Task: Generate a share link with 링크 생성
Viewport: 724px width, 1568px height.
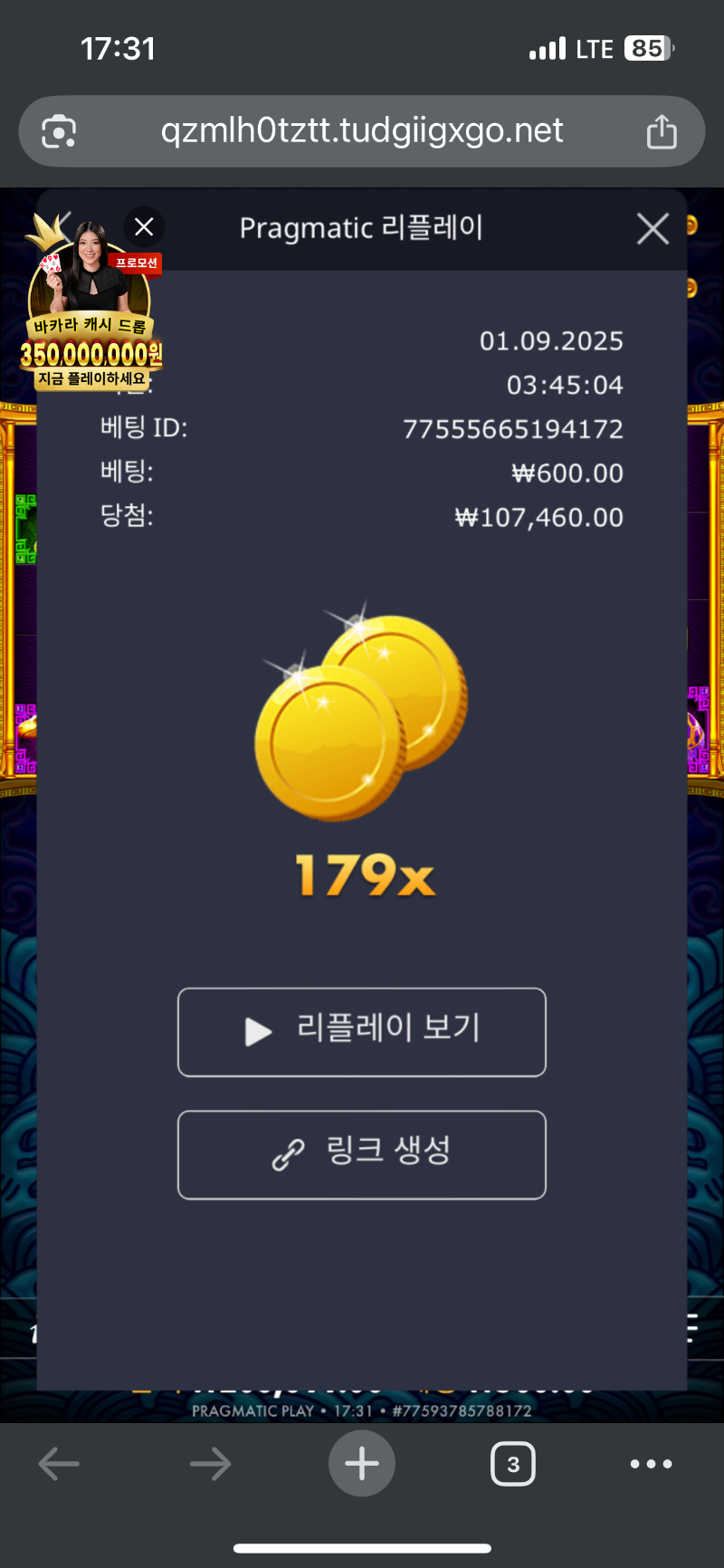Action: pyautogui.click(x=362, y=1154)
